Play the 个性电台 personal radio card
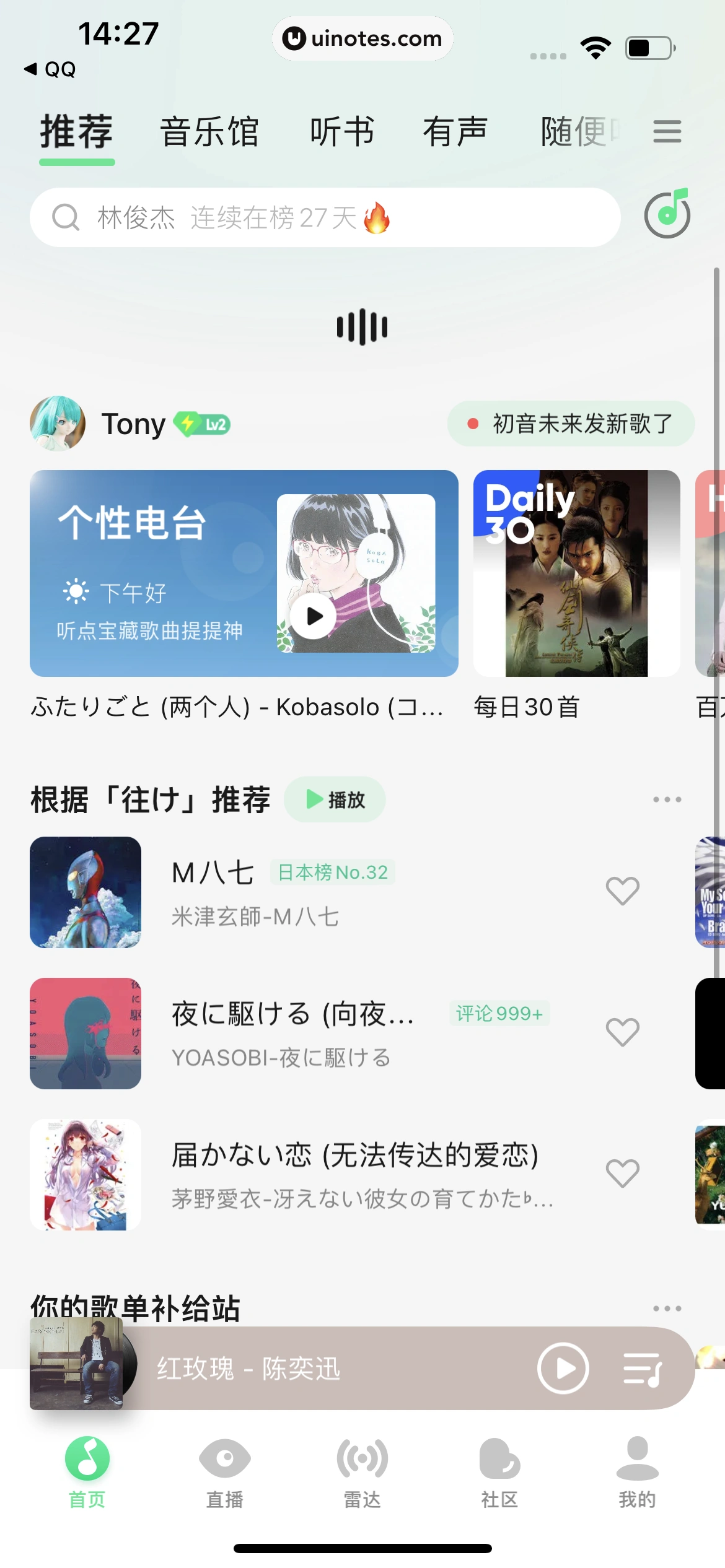This screenshot has height=1568, width=725. 314,616
